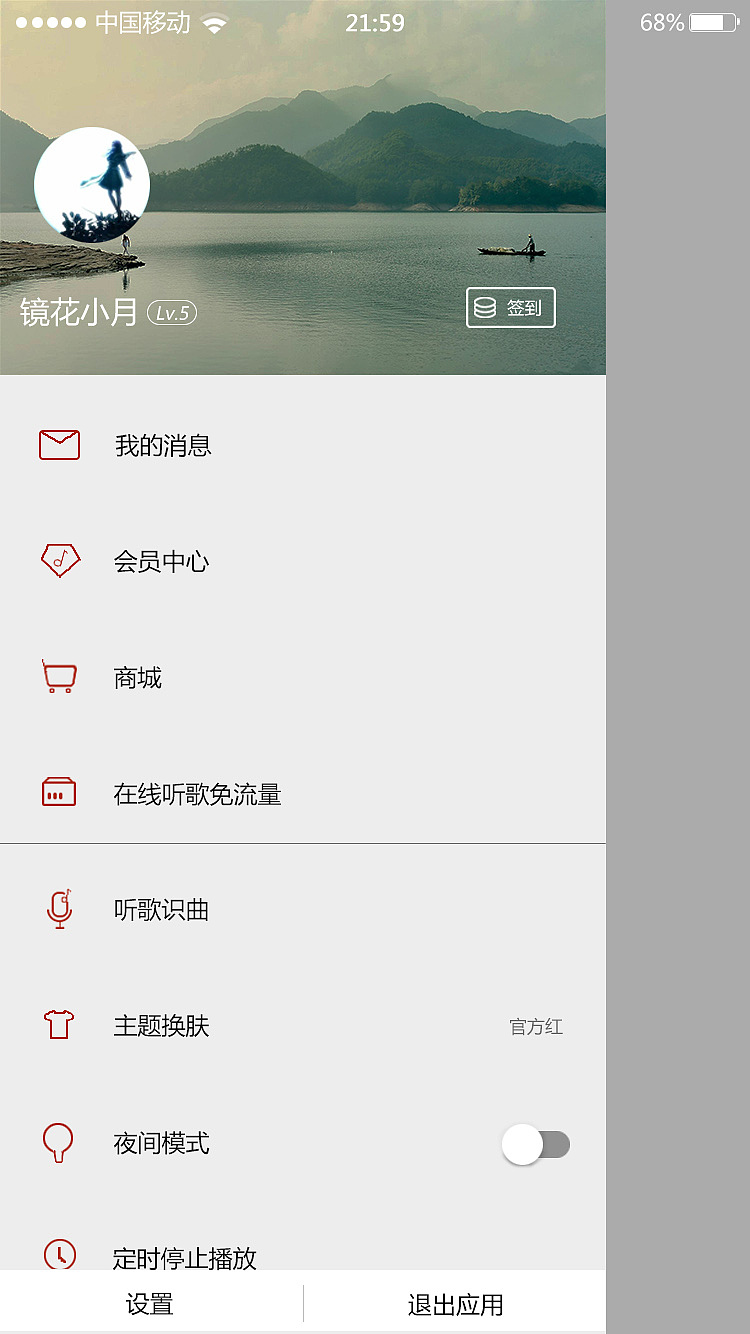Start 听歌识曲 with the microphone icon
750x1334 pixels.
tap(59, 908)
